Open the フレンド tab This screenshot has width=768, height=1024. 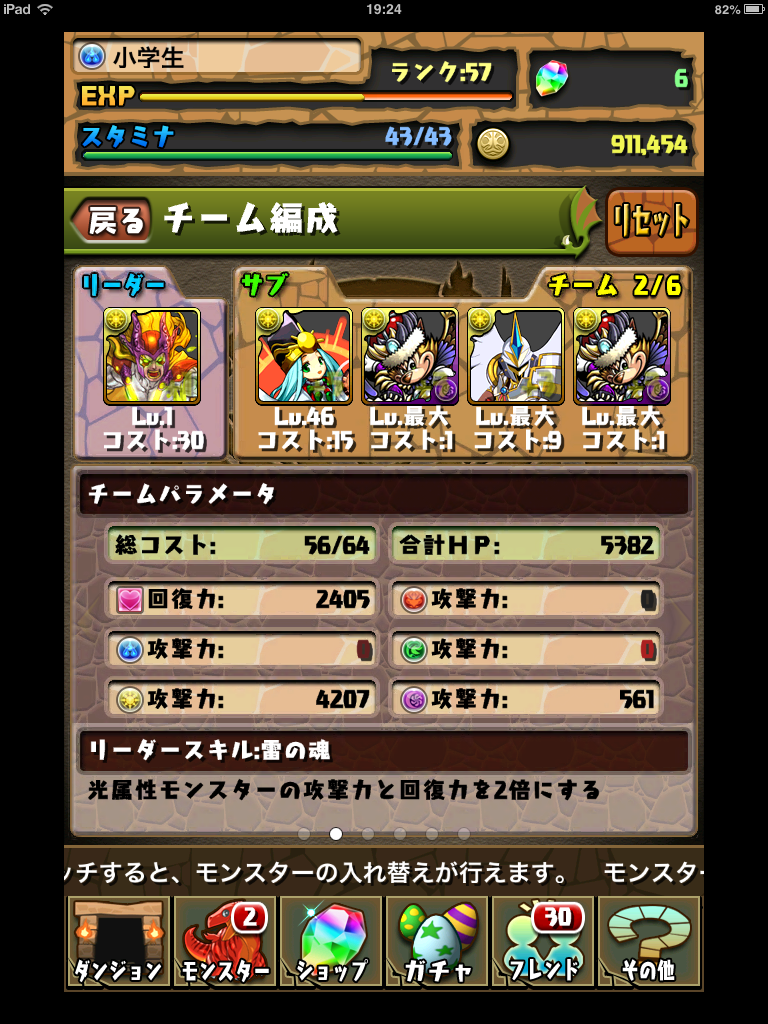(544, 942)
